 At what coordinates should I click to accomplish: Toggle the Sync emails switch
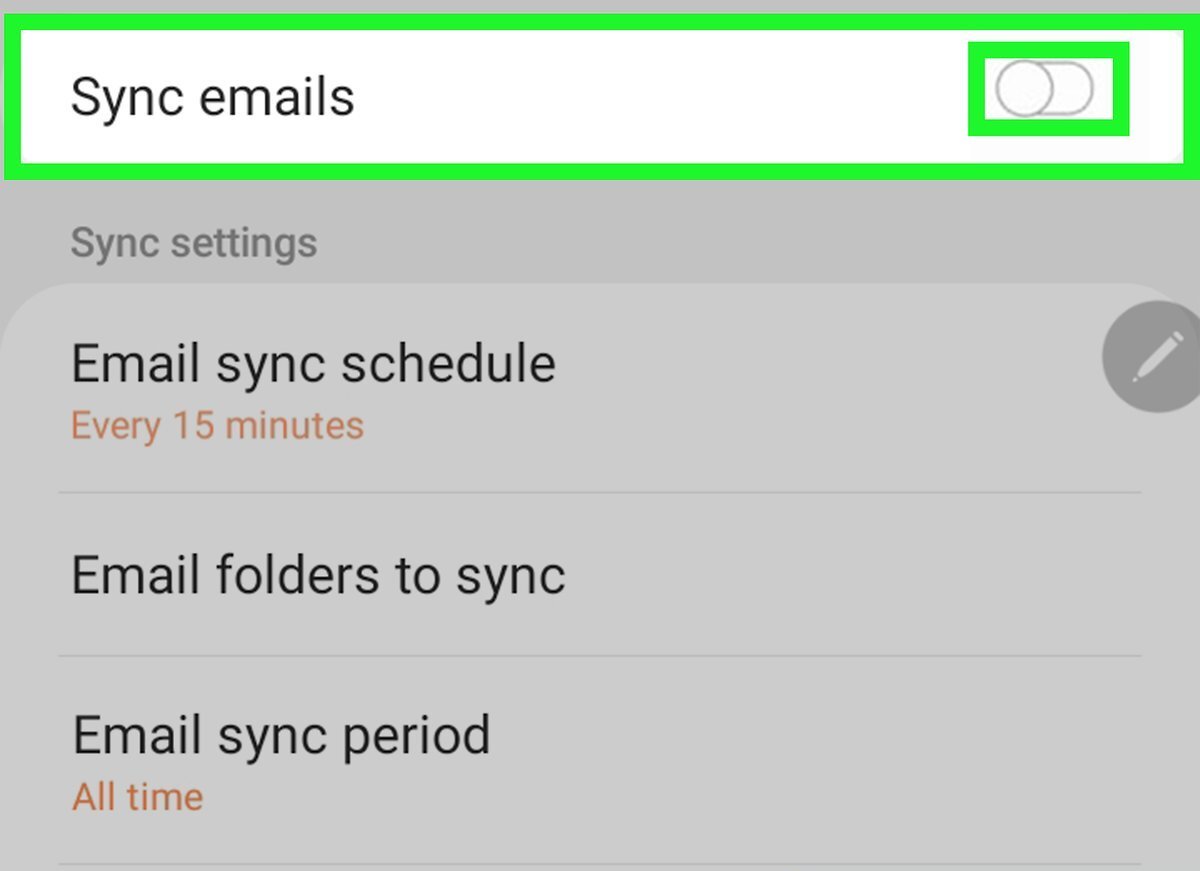pyautogui.click(x=1046, y=90)
